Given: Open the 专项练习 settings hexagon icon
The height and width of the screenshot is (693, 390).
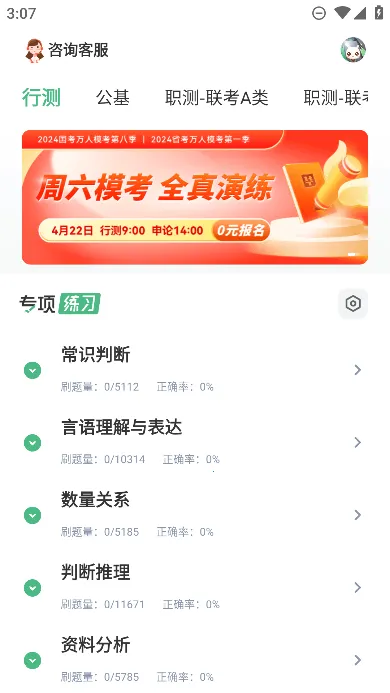Looking at the screenshot, I should pyautogui.click(x=353, y=304).
